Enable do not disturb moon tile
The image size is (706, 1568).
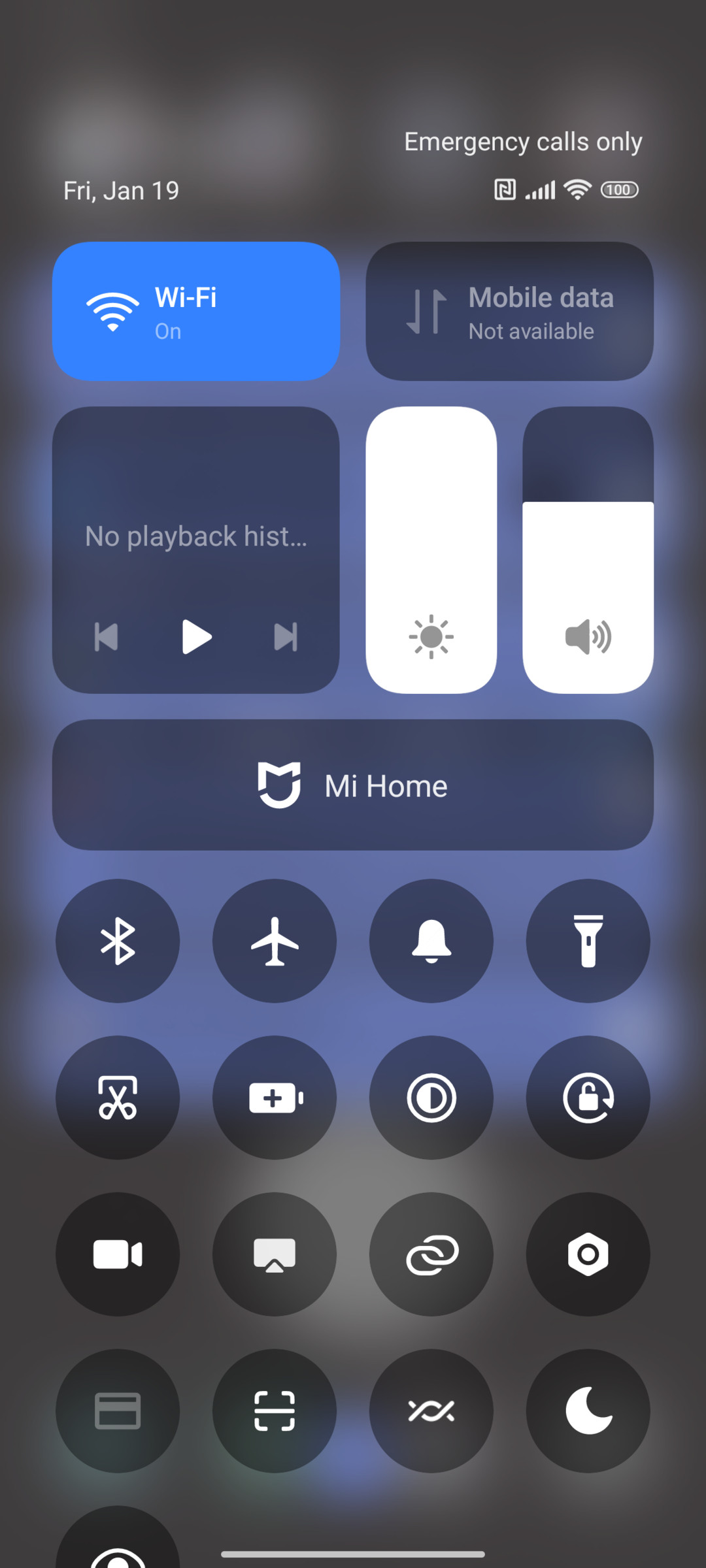point(588,1411)
